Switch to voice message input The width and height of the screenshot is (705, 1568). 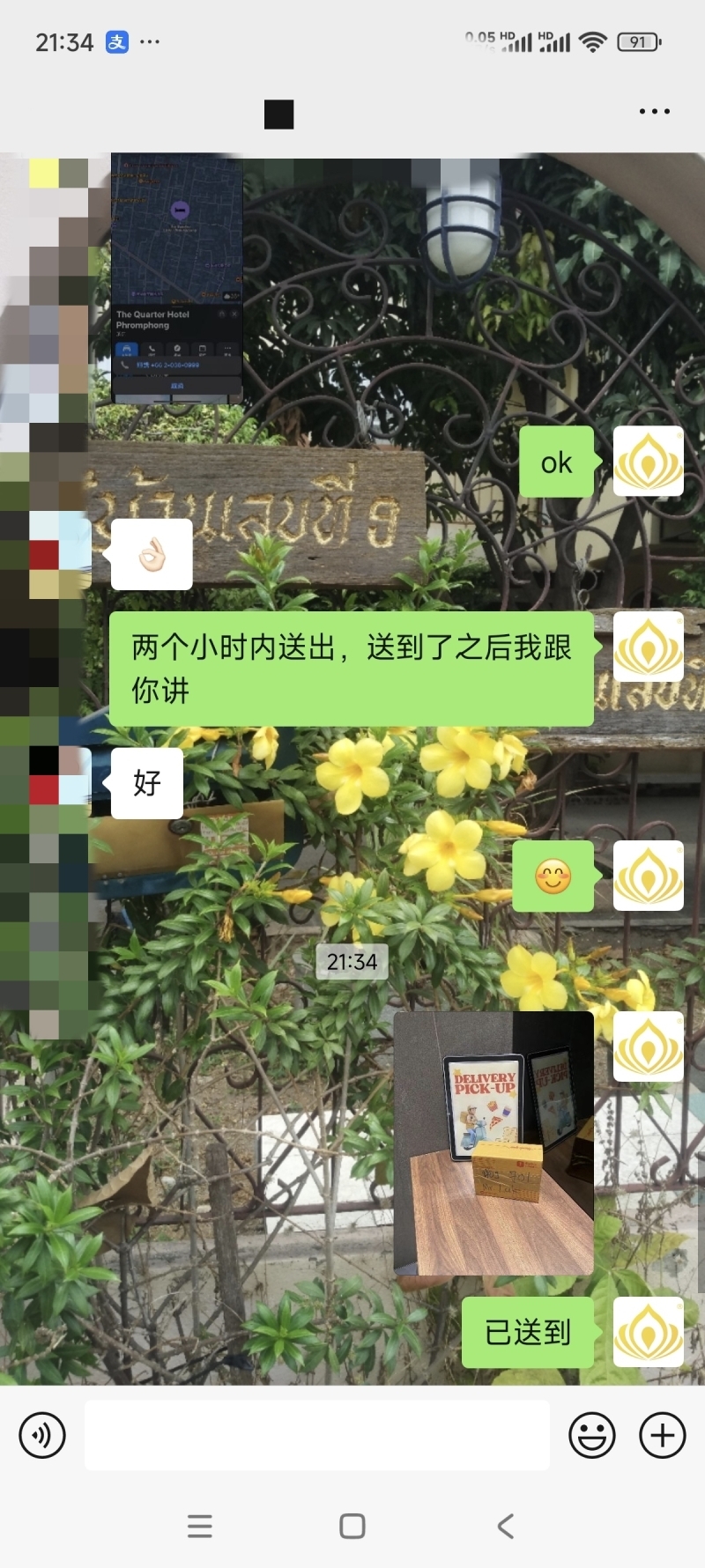click(x=42, y=1435)
